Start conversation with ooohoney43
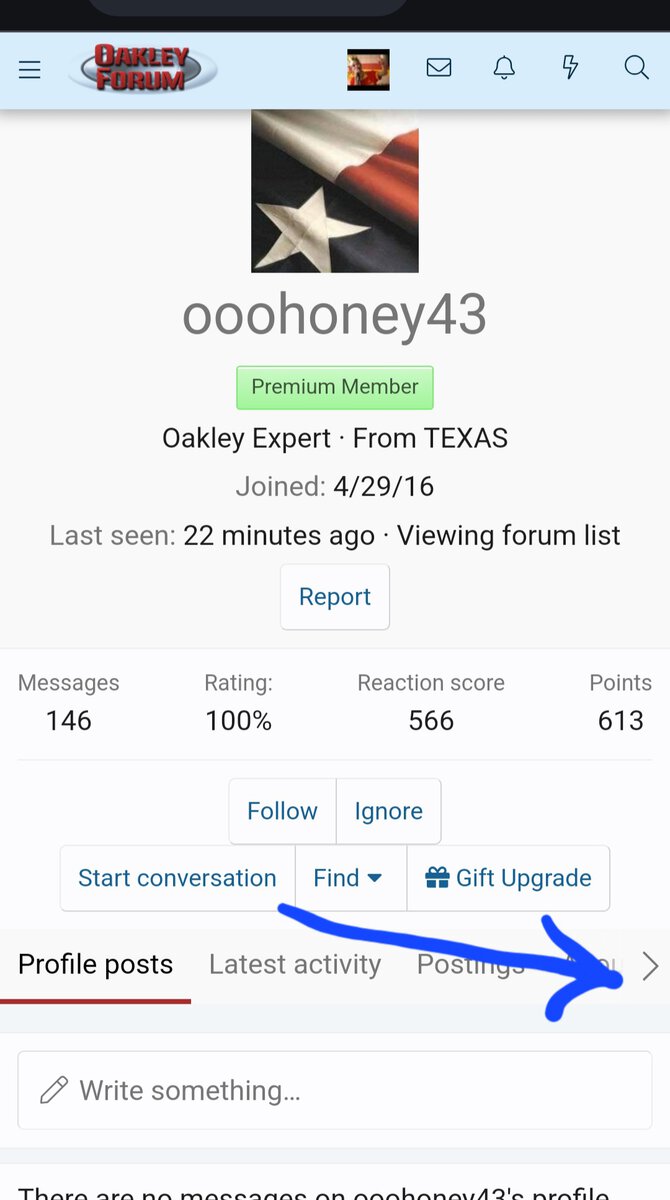Screen dimensions: 670x1200 [177, 878]
